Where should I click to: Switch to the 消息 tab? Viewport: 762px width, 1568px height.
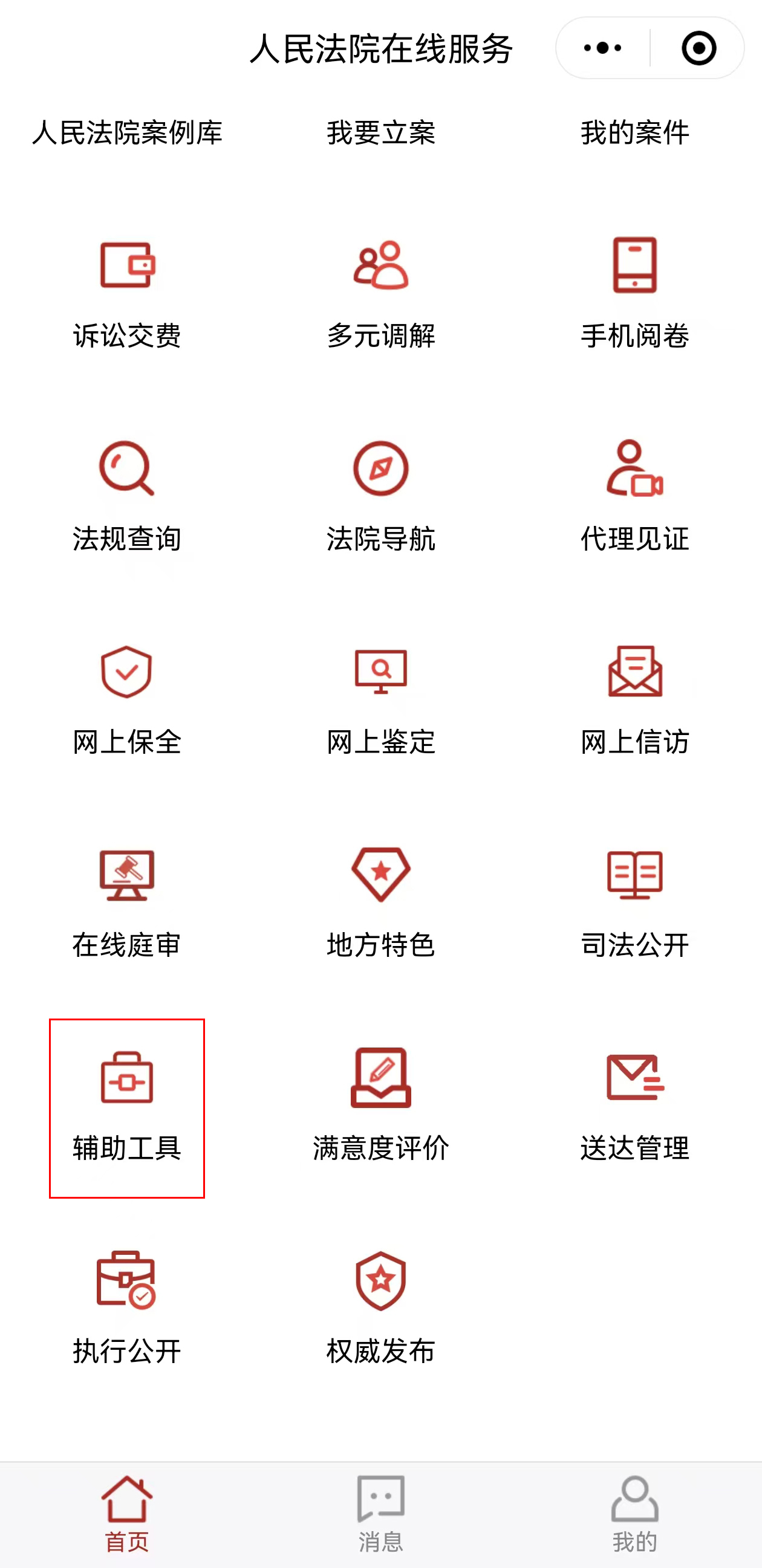pos(380,1514)
